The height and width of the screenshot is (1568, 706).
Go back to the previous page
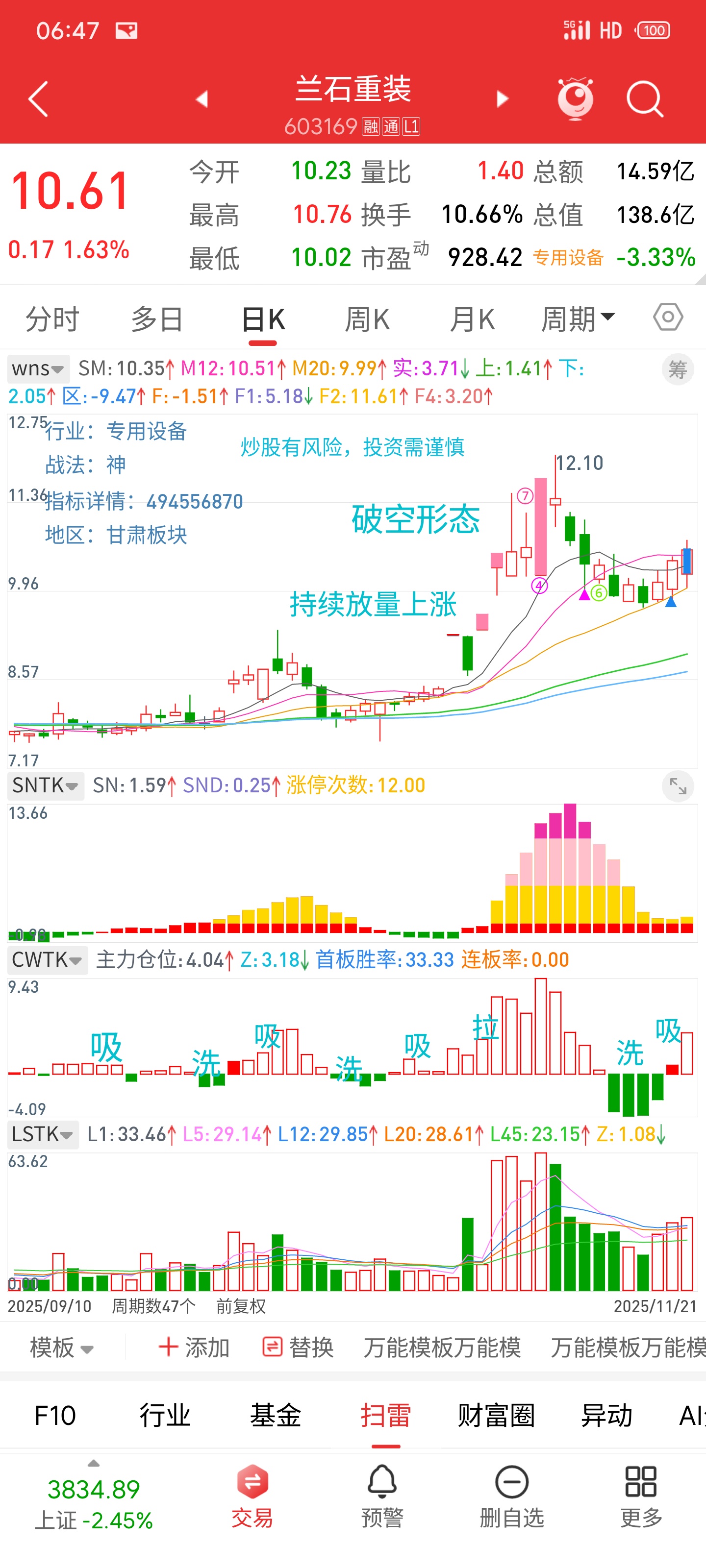tap(38, 99)
